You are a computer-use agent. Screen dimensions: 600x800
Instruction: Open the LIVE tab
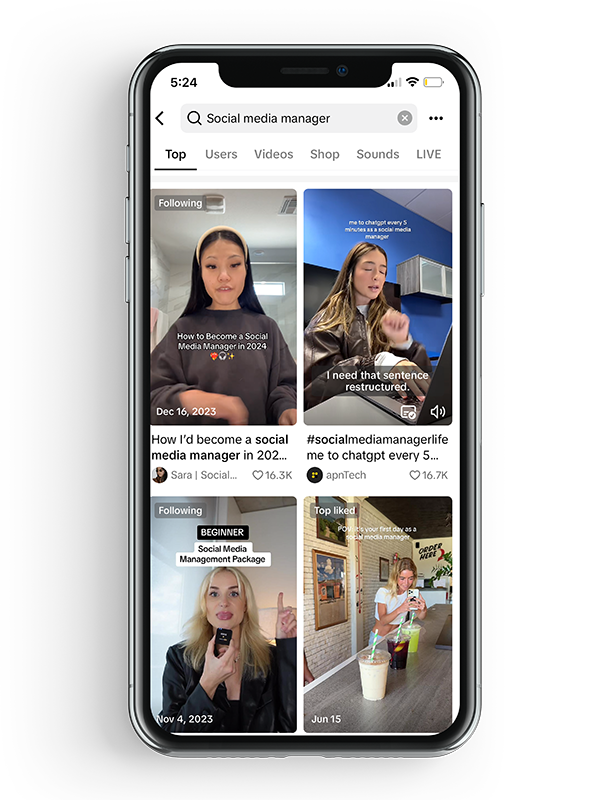pyautogui.click(x=428, y=154)
